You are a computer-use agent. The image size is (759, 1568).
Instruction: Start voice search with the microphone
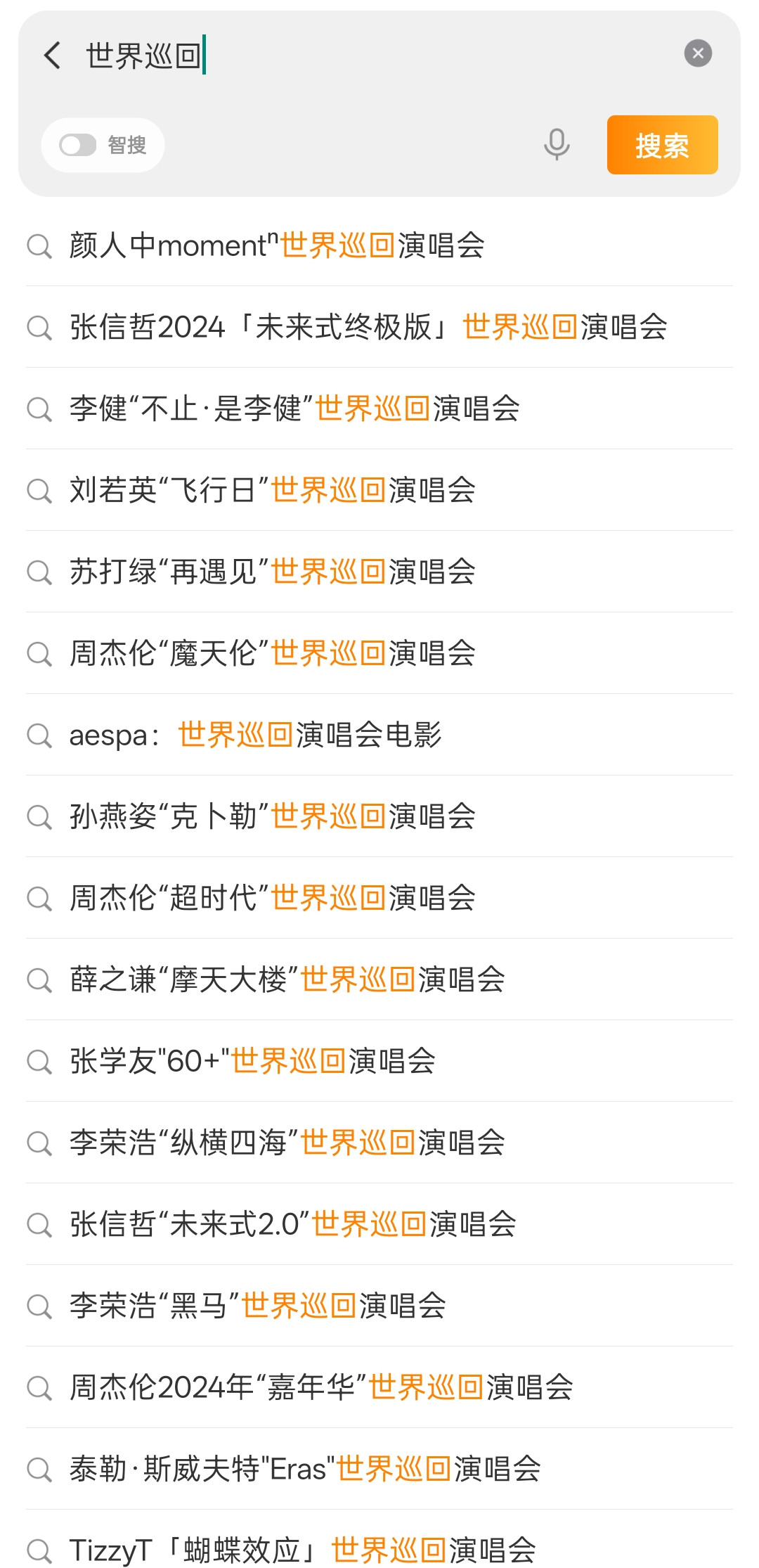coord(557,145)
